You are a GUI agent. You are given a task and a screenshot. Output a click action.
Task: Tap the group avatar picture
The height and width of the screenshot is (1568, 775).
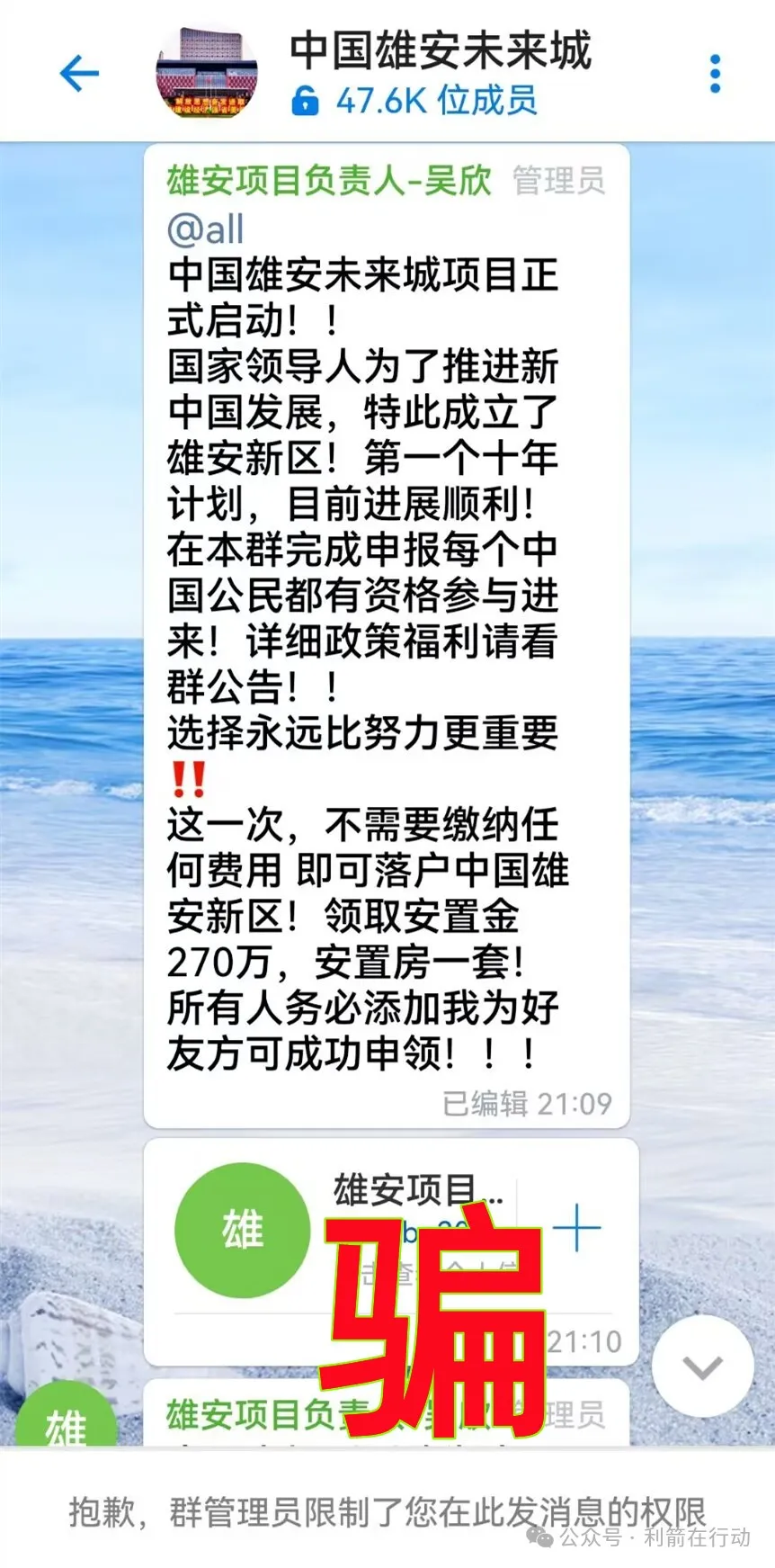[208, 74]
